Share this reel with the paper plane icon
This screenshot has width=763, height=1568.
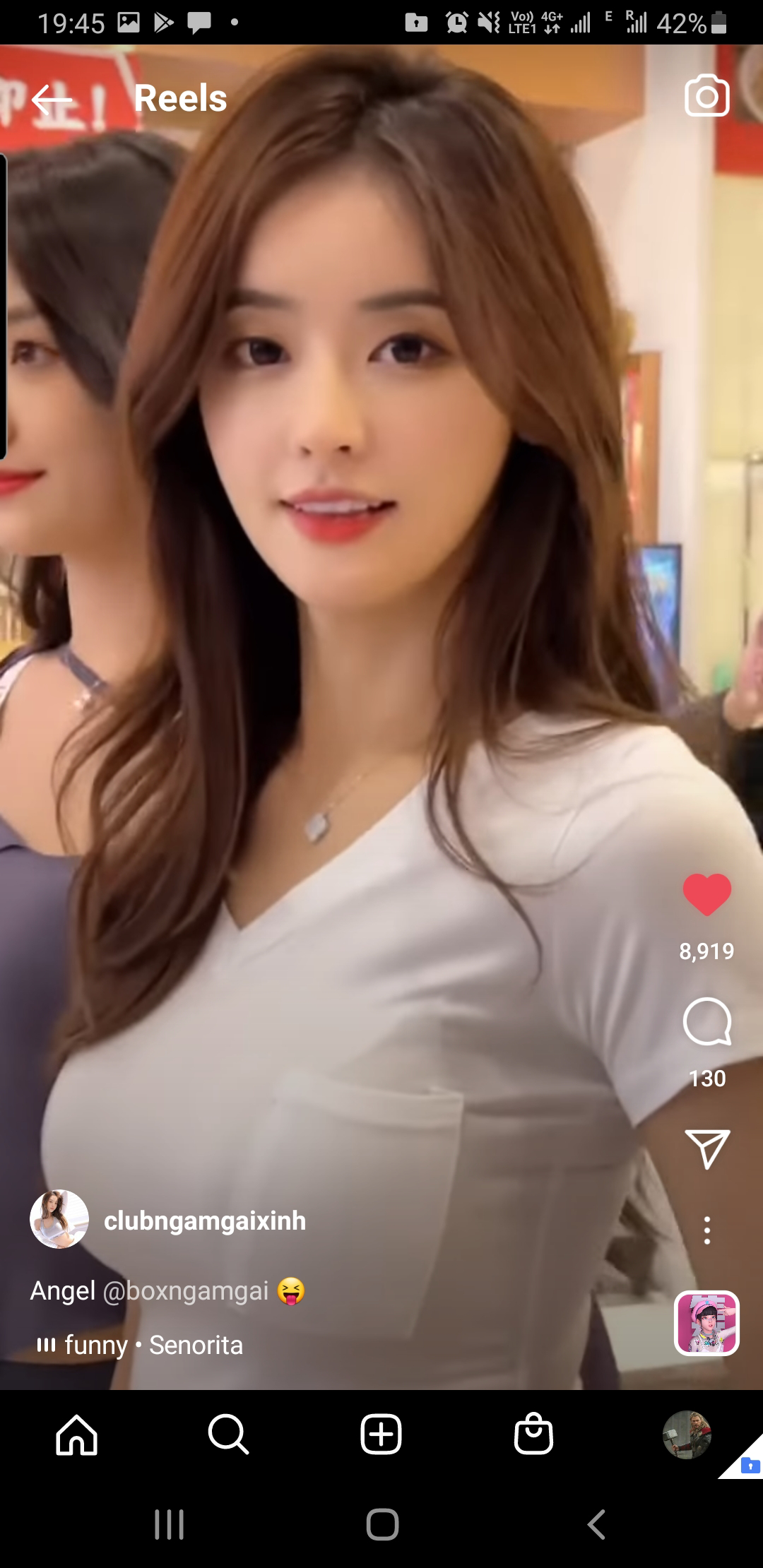coord(706,1148)
